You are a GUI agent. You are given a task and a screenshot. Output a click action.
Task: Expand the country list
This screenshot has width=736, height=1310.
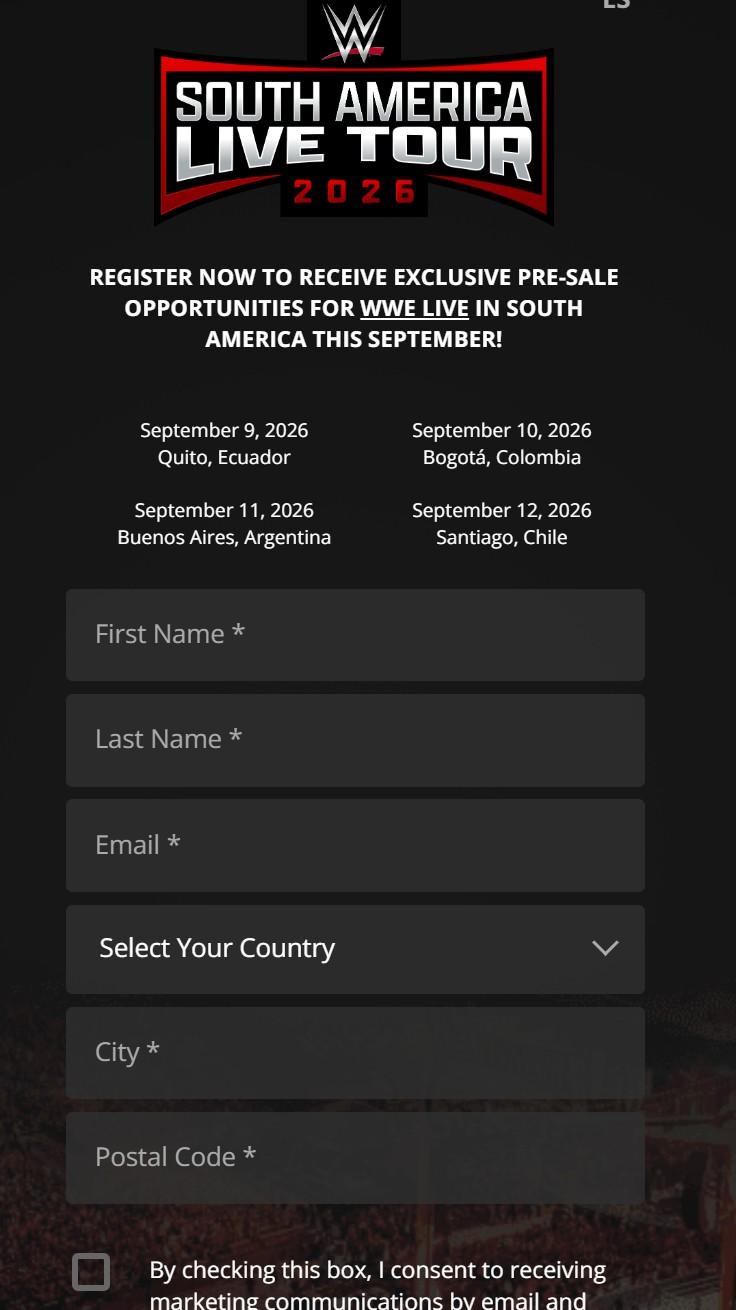tap(355, 948)
